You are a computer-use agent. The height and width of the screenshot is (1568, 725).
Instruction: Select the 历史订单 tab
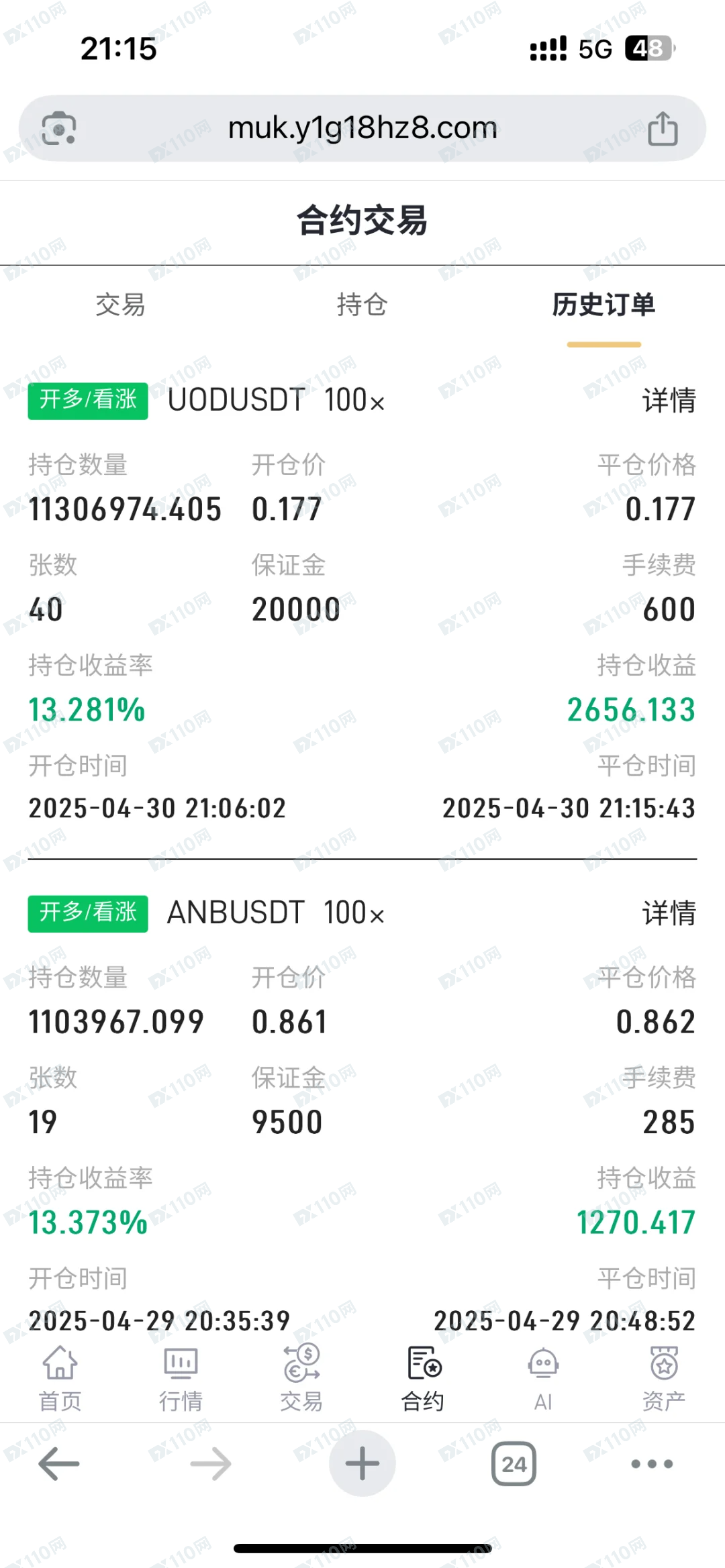[603, 305]
